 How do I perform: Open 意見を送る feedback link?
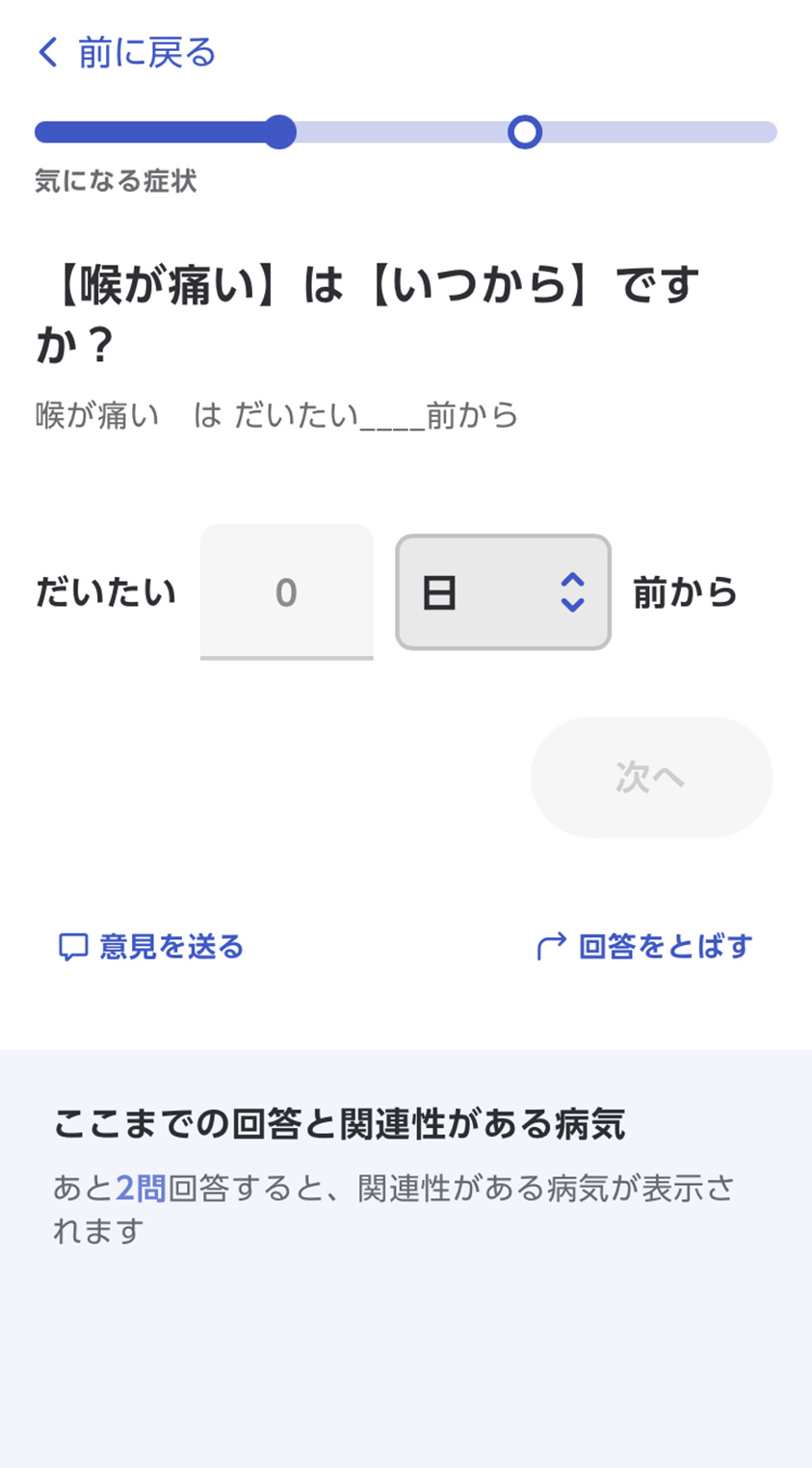(x=151, y=947)
